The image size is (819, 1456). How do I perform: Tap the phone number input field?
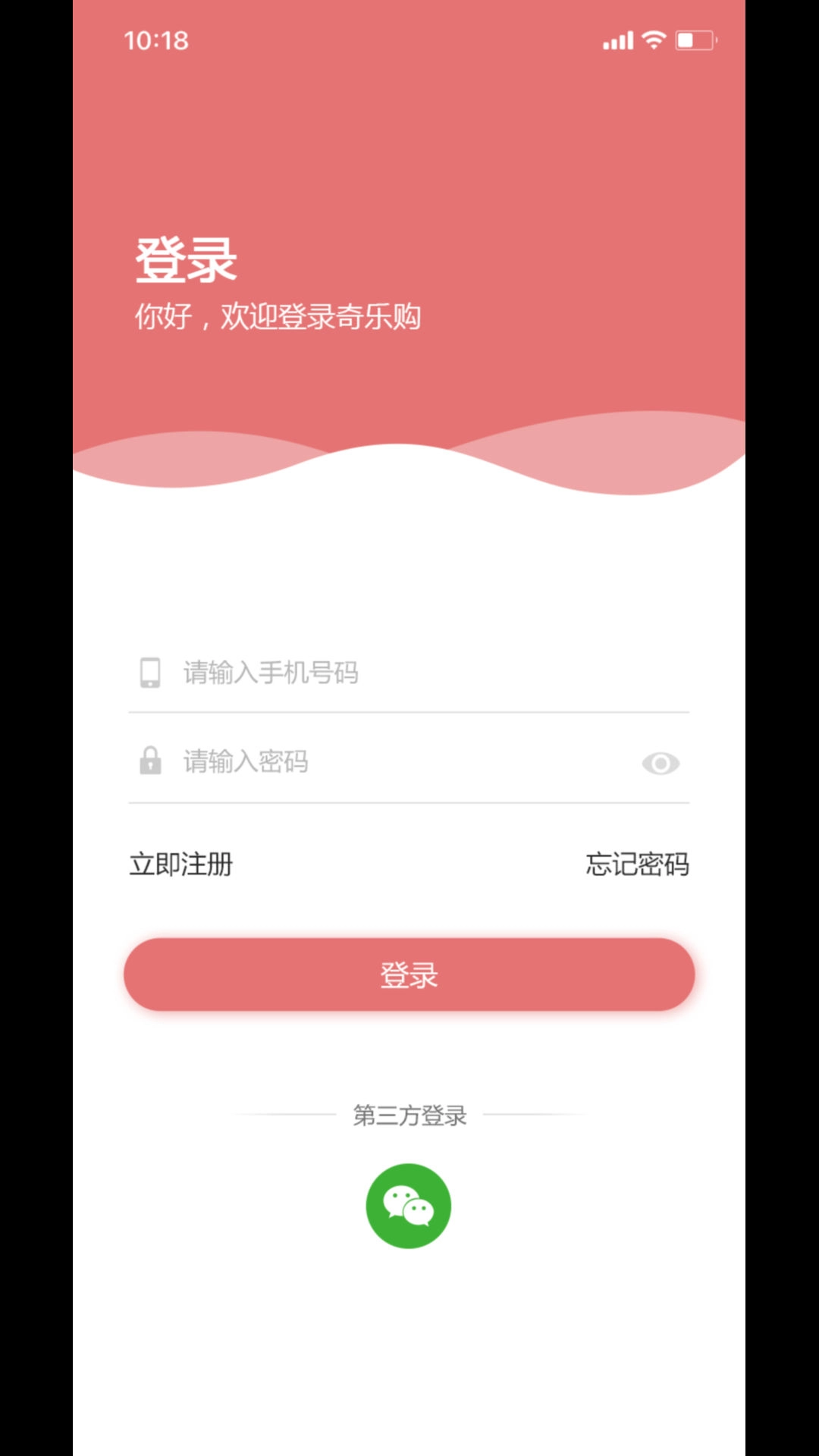pyautogui.click(x=409, y=673)
